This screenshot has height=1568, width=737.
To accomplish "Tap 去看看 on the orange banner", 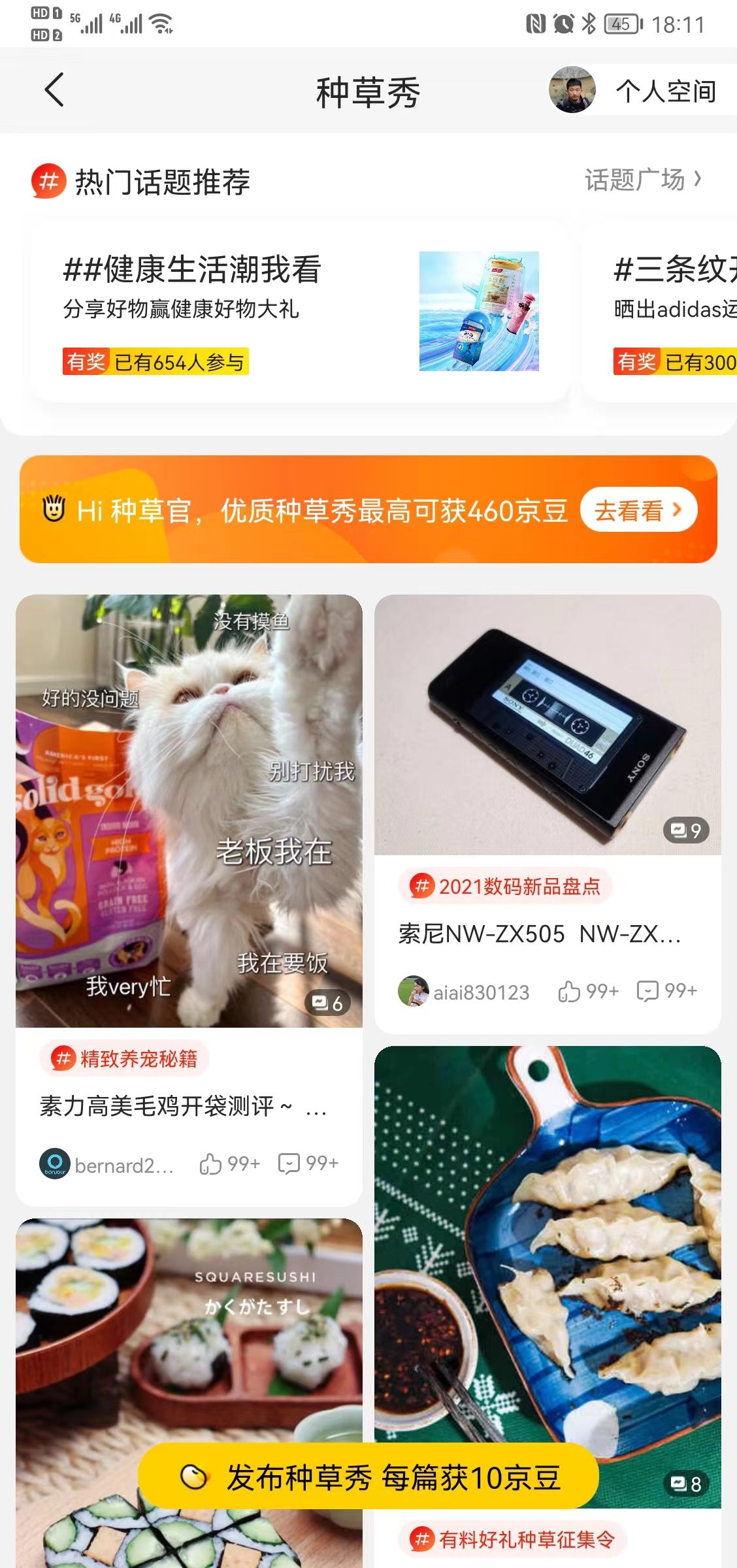I will (x=638, y=510).
